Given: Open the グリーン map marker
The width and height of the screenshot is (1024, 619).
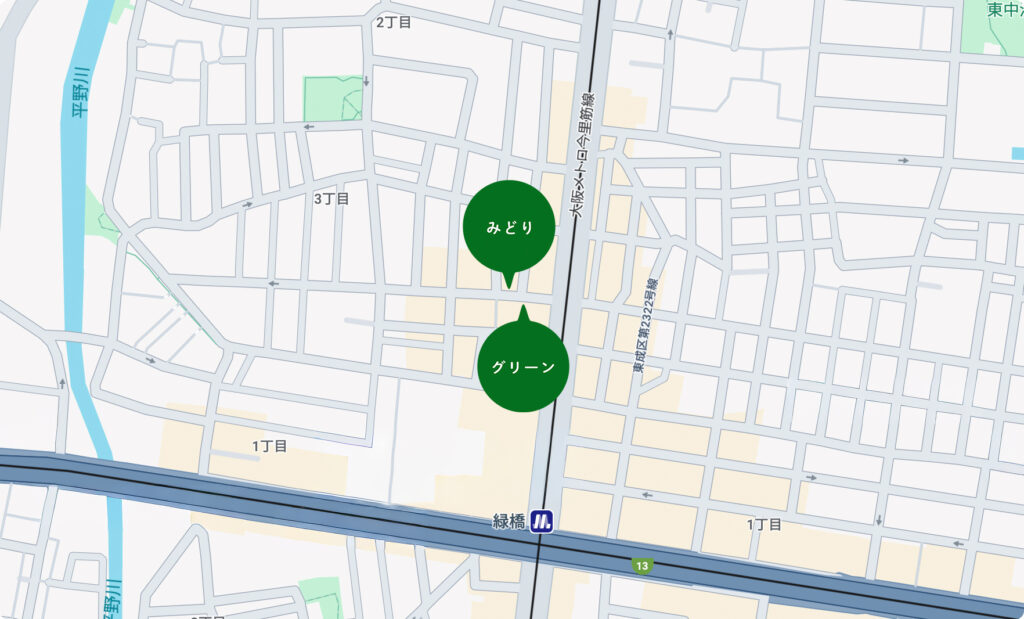Looking at the screenshot, I should 523,366.
